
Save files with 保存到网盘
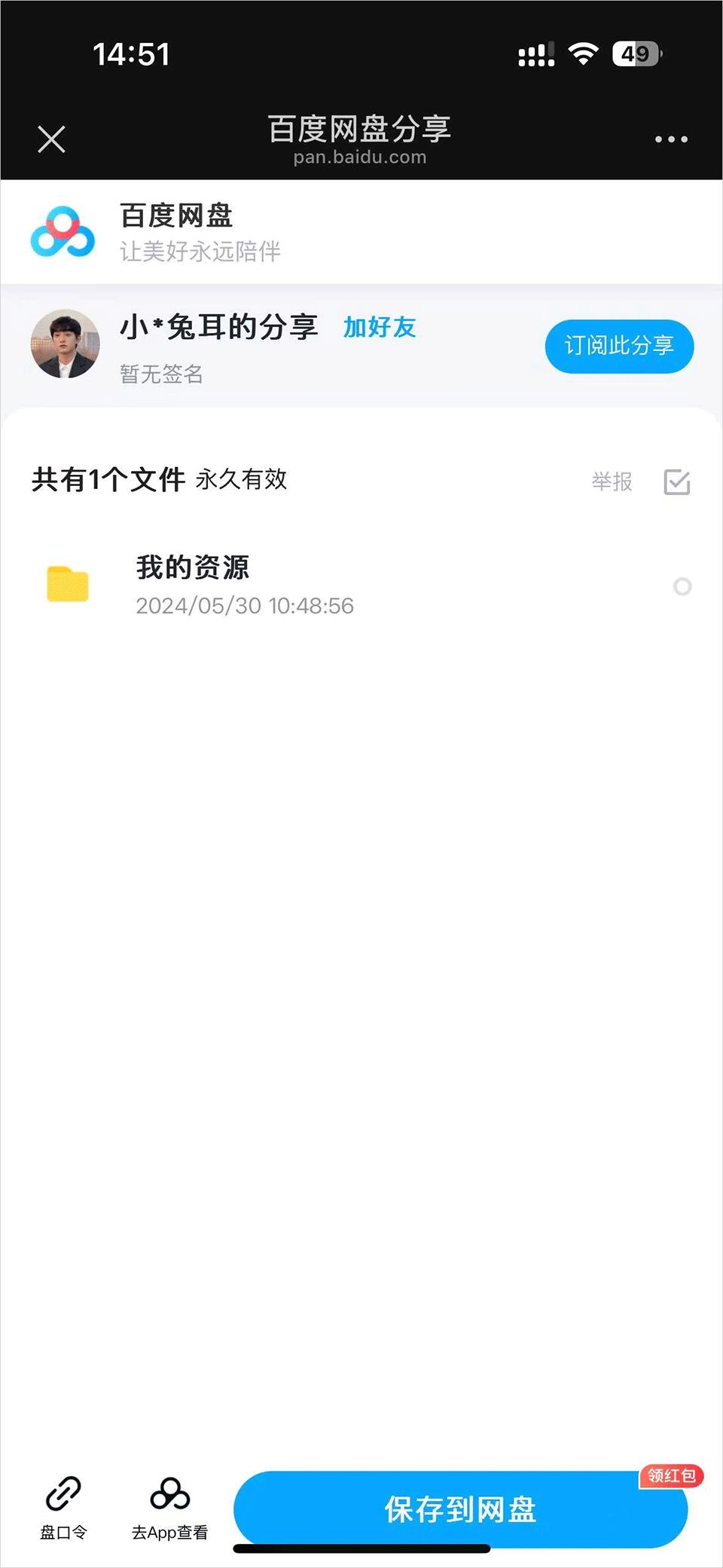(460, 1509)
